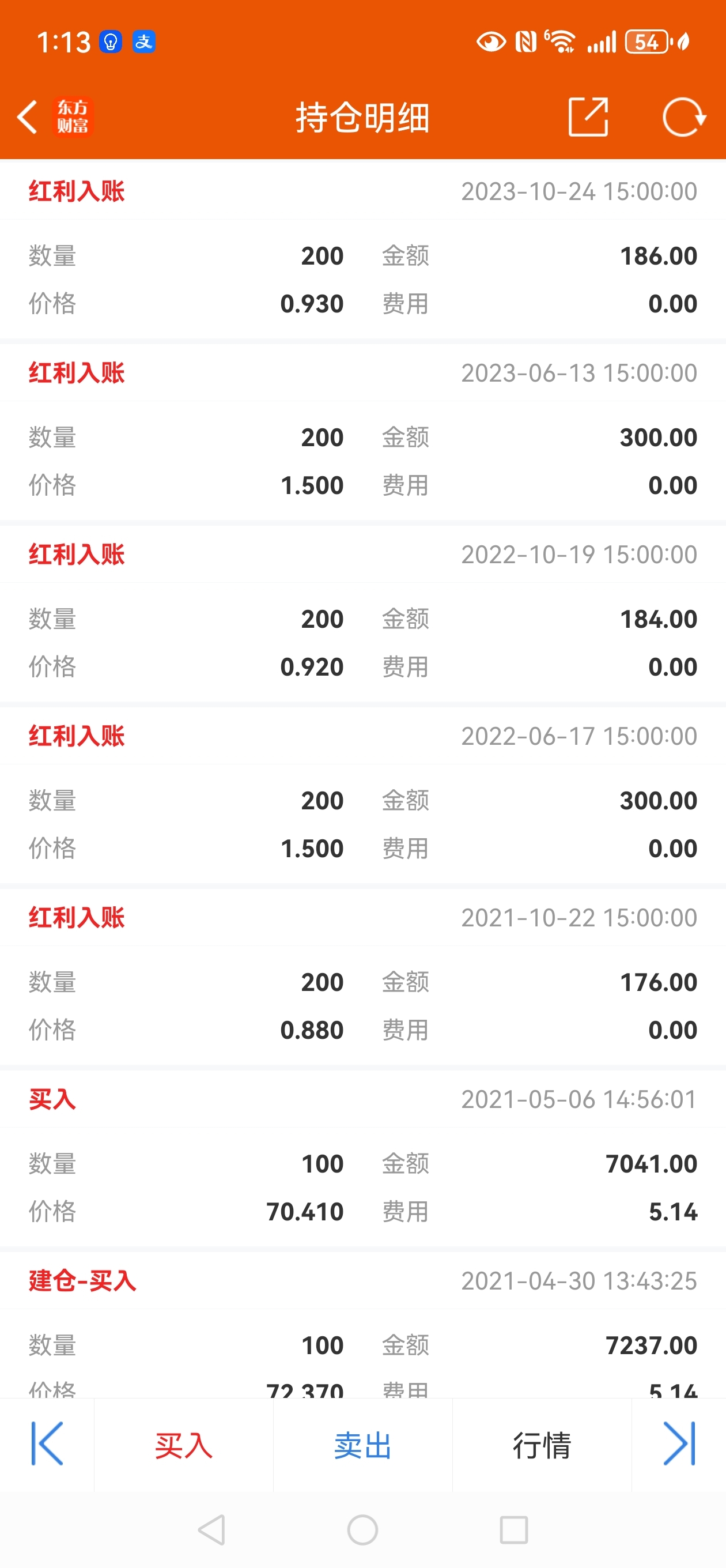
Task: Refresh the position details
Action: click(684, 116)
